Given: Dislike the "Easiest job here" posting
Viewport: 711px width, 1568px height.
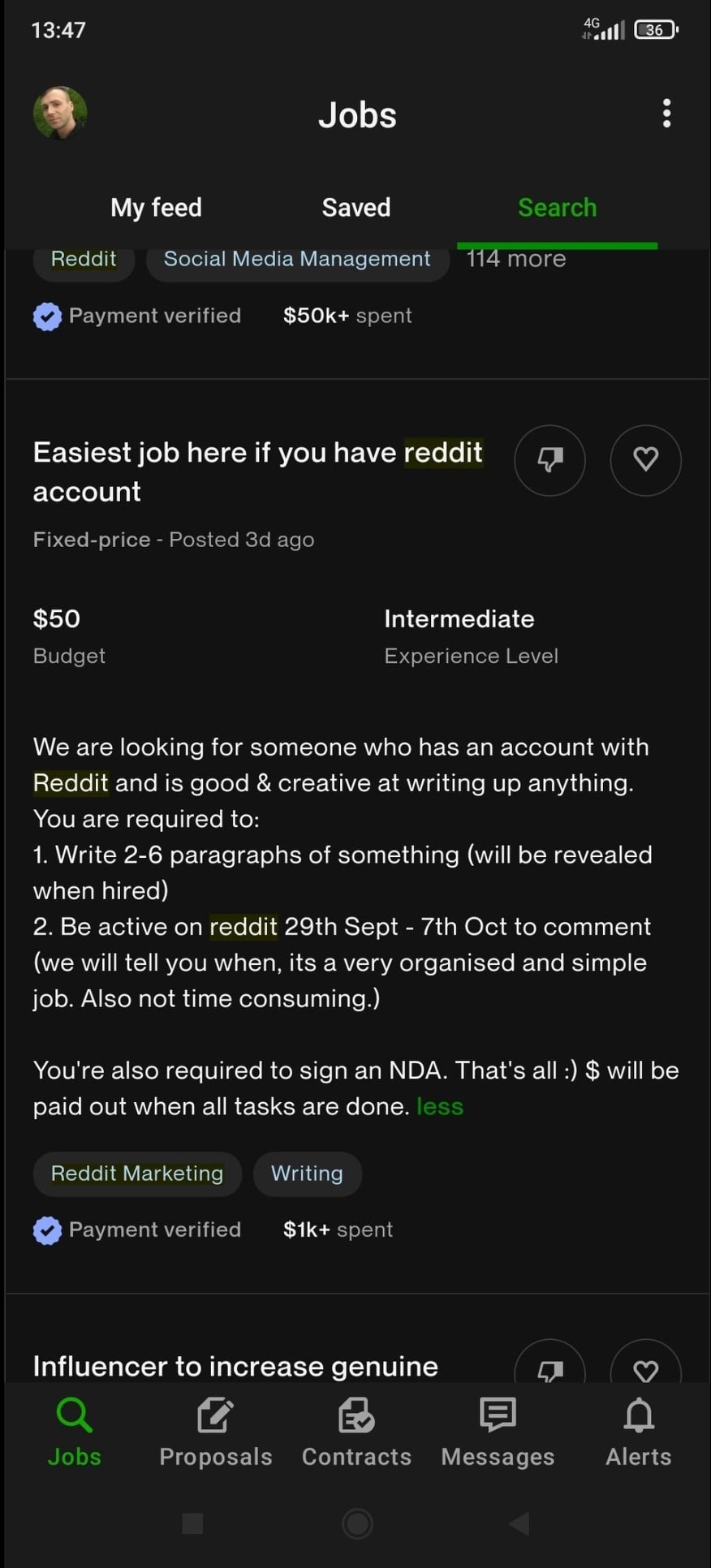Looking at the screenshot, I should tap(549, 460).
